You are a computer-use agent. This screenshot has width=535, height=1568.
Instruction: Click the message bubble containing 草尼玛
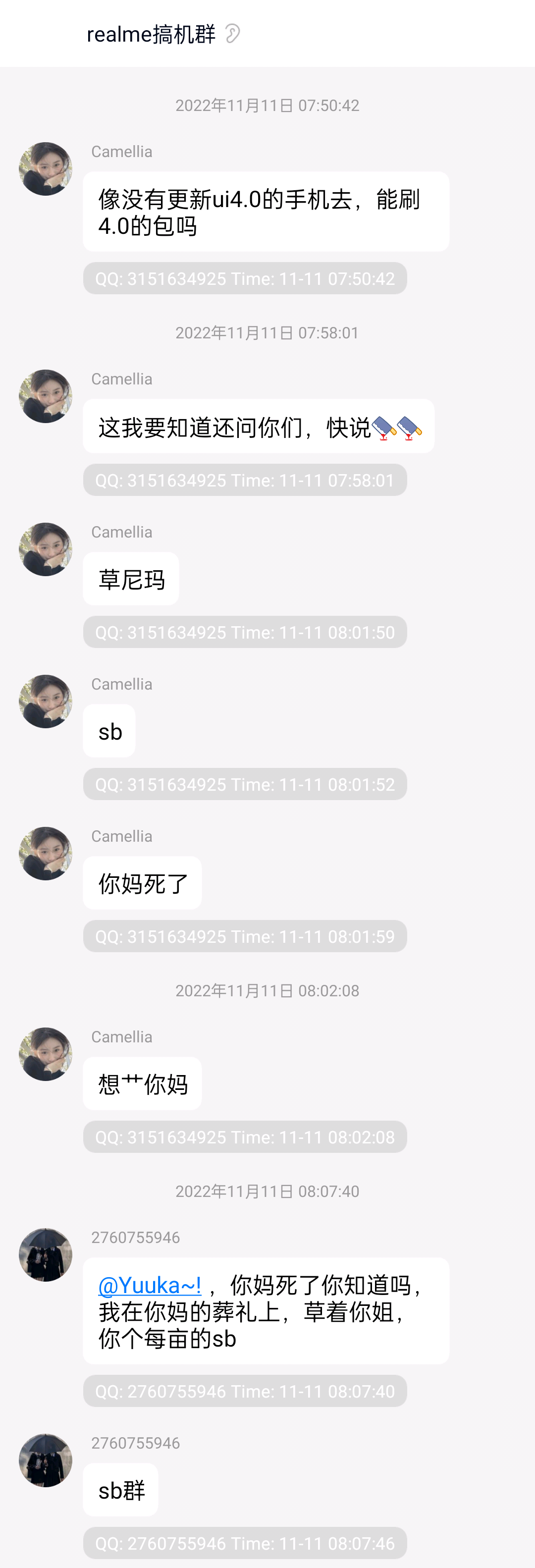(130, 578)
